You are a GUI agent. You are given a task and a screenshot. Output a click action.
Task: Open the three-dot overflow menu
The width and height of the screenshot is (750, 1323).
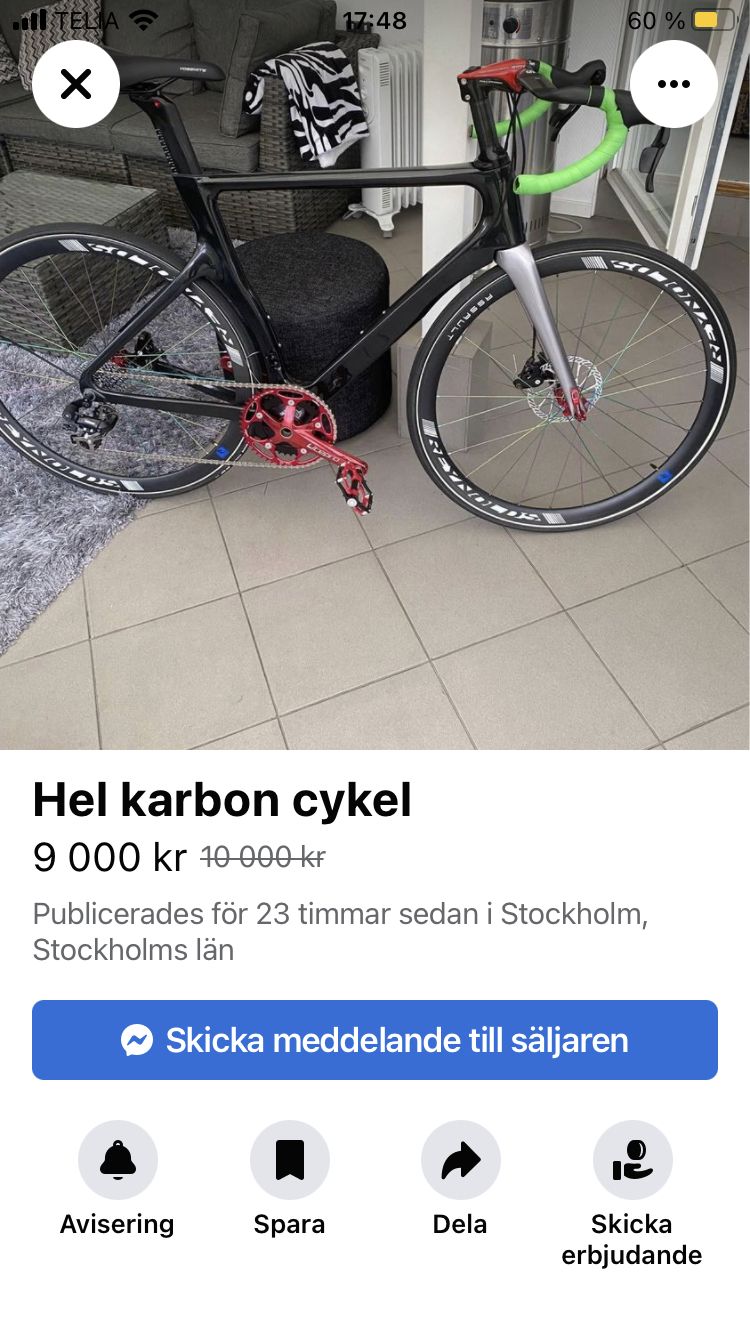pos(673,84)
